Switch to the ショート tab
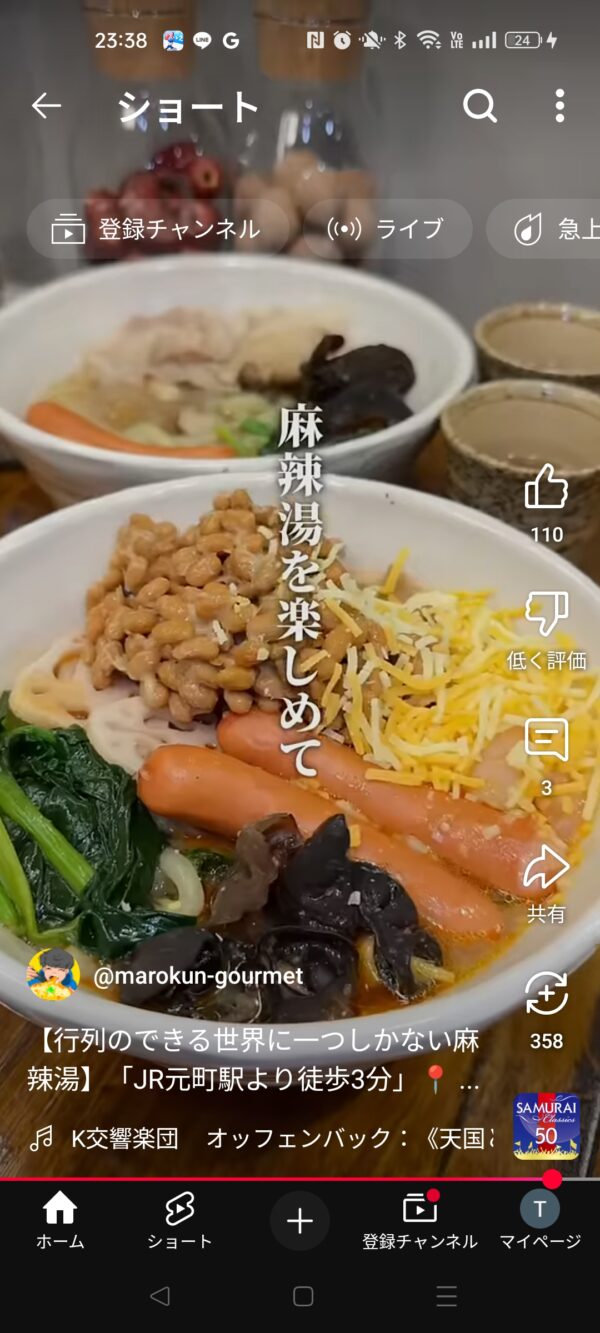 point(180,1221)
